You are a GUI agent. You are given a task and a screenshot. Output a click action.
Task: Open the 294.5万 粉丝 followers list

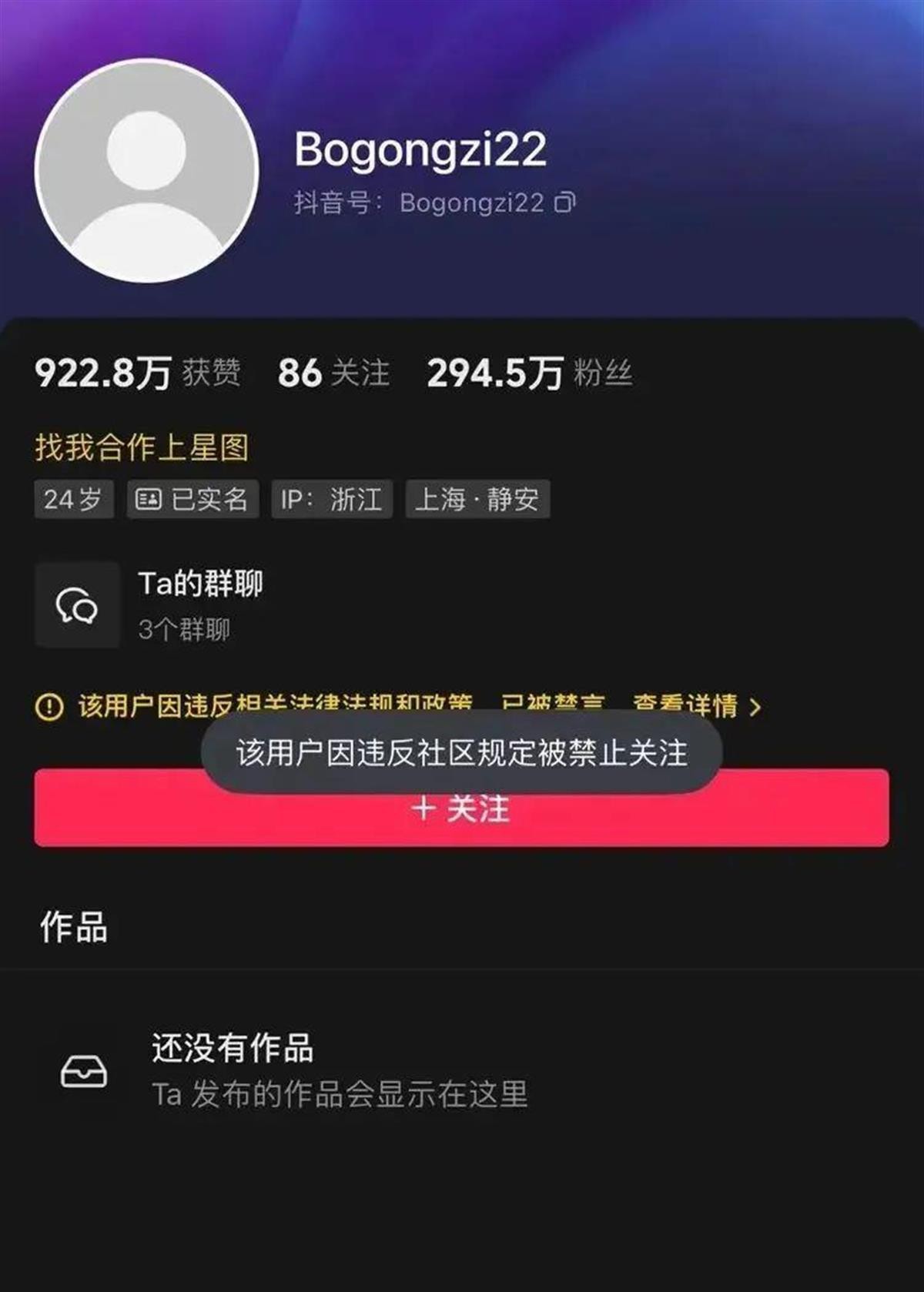[x=530, y=373]
